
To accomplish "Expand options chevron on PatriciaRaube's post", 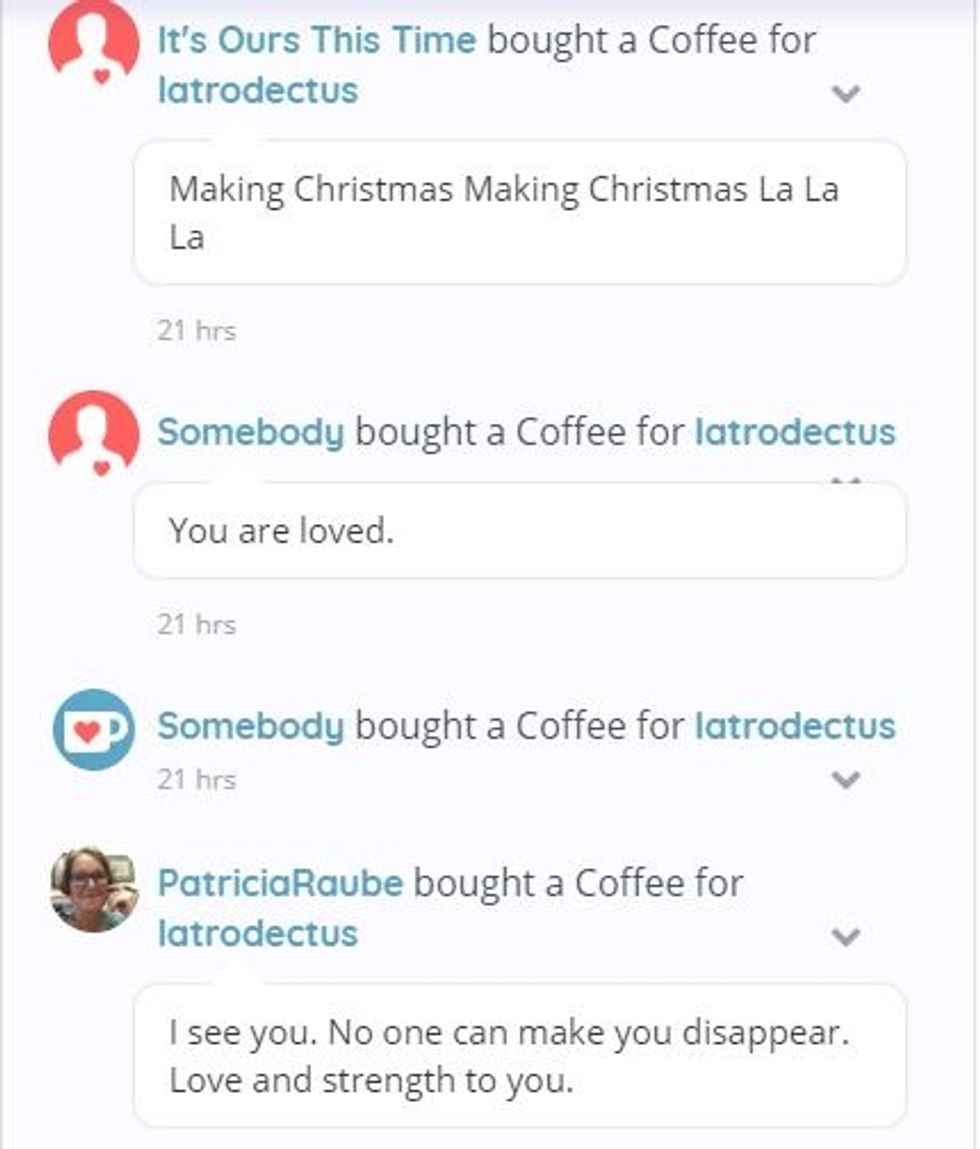I will coord(846,937).
